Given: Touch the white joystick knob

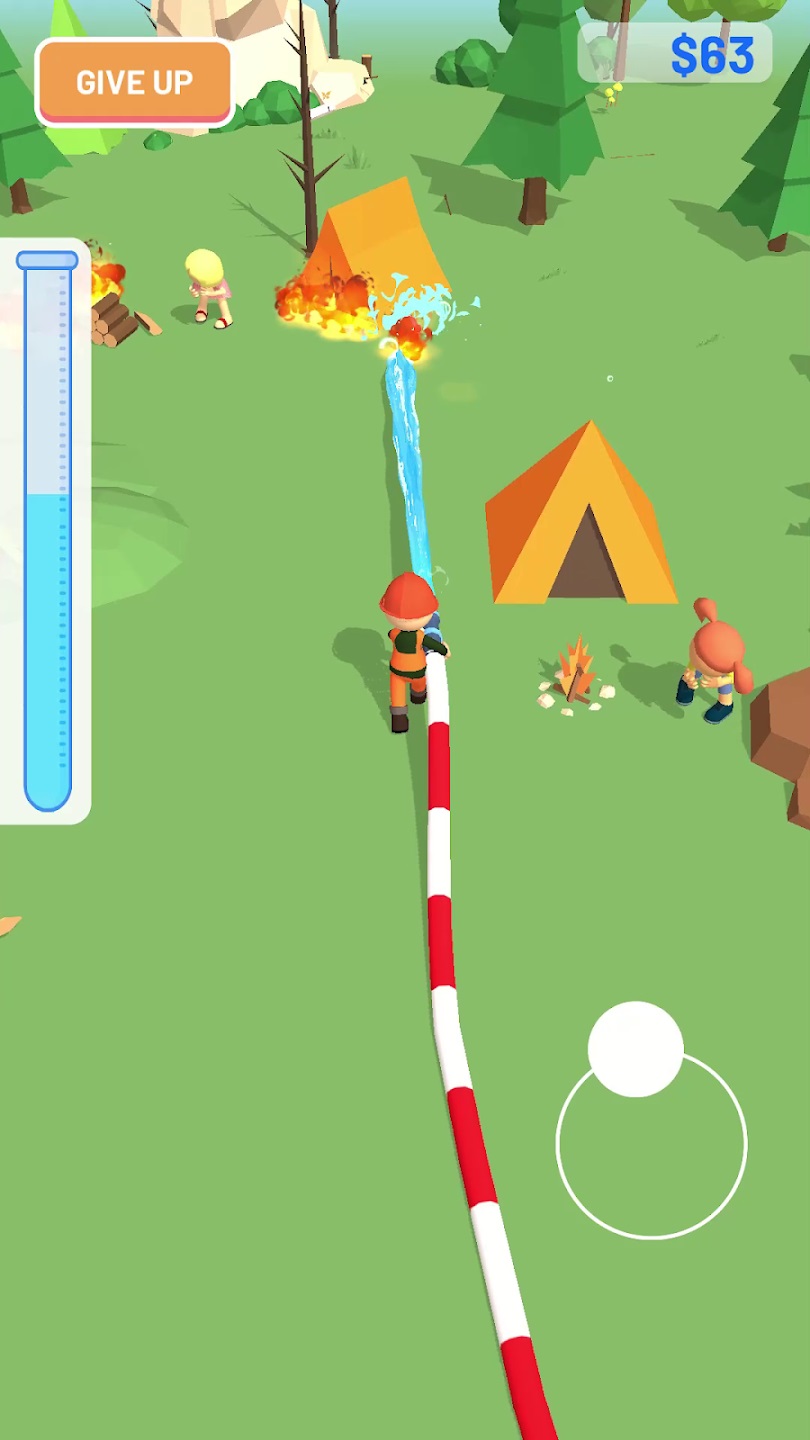Looking at the screenshot, I should click(635, 1049).
